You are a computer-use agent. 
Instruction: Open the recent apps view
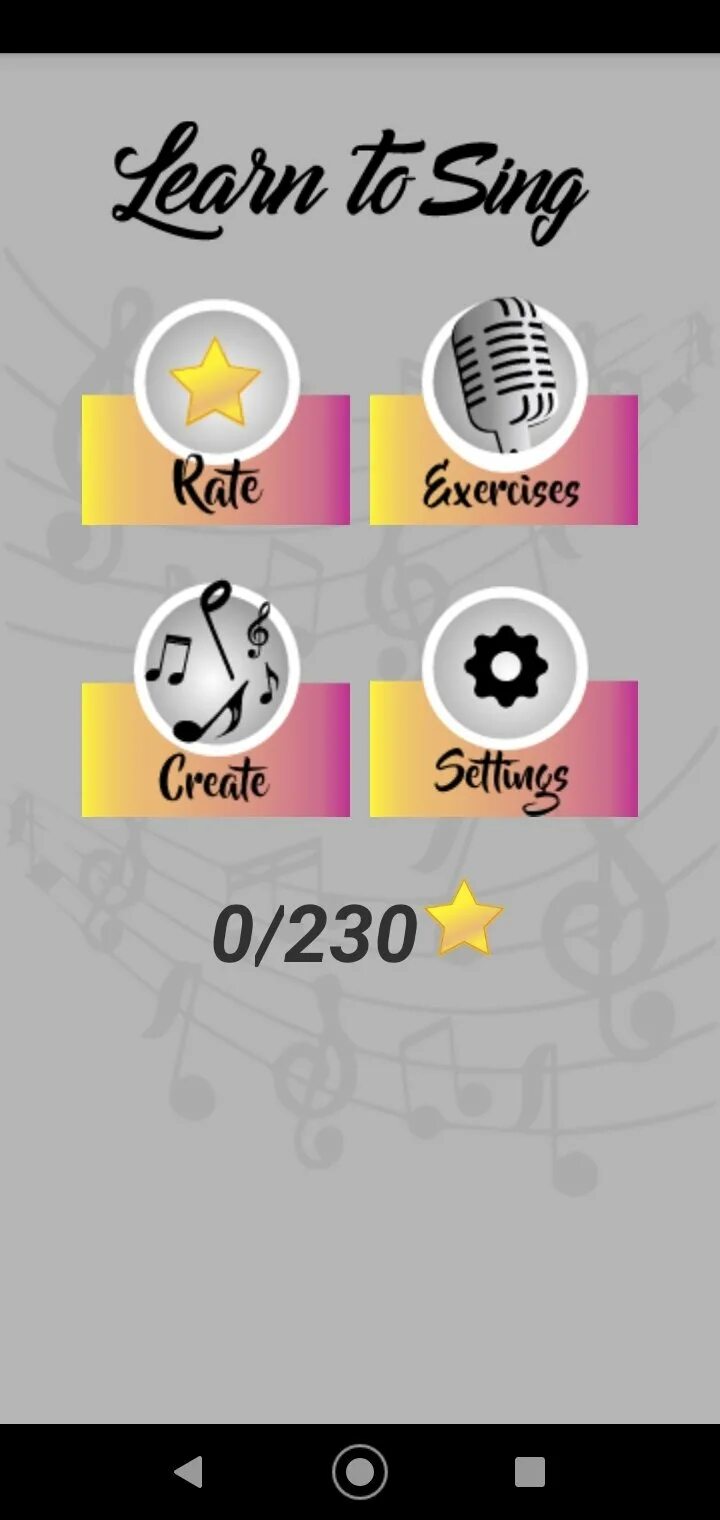[530, 1472]
